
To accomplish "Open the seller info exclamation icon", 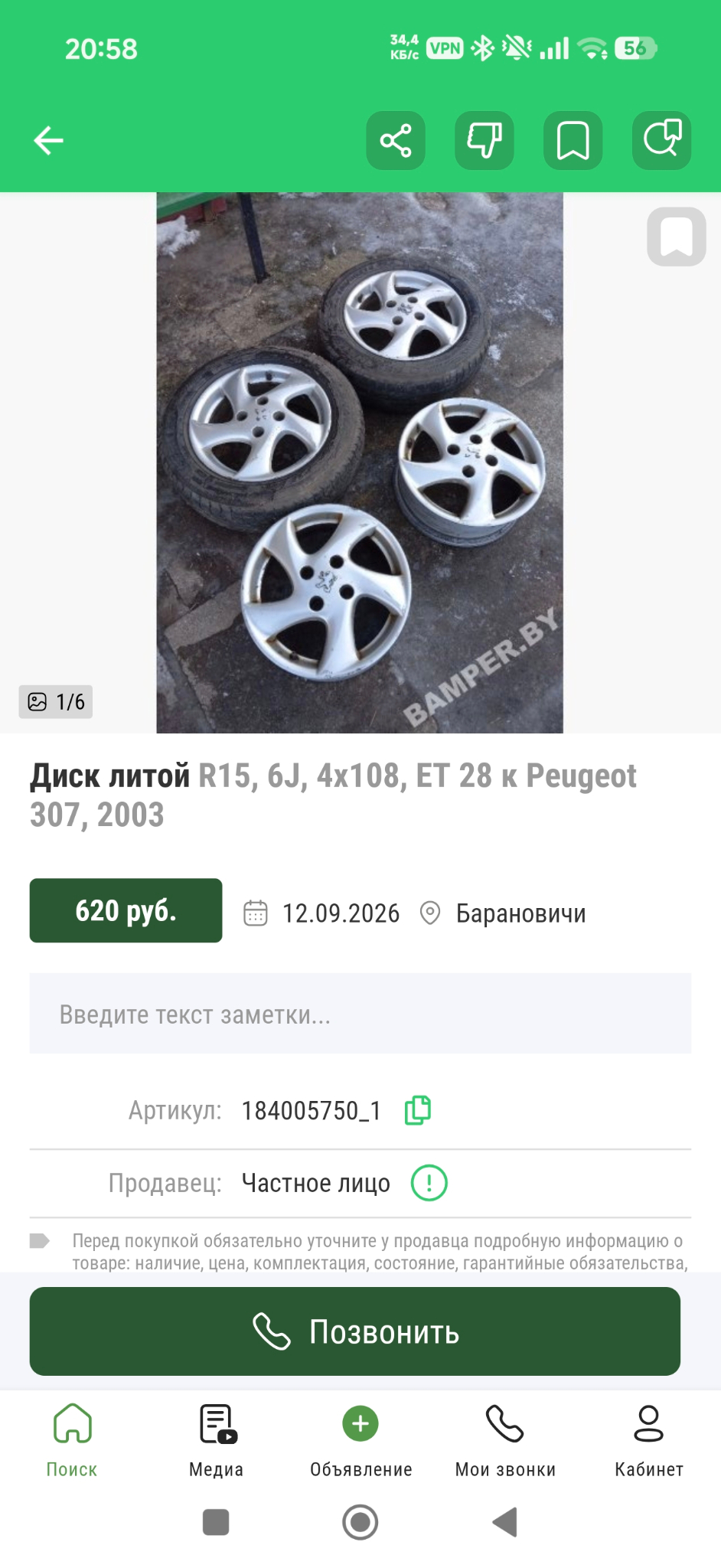I will click(x=429, y=1183).
